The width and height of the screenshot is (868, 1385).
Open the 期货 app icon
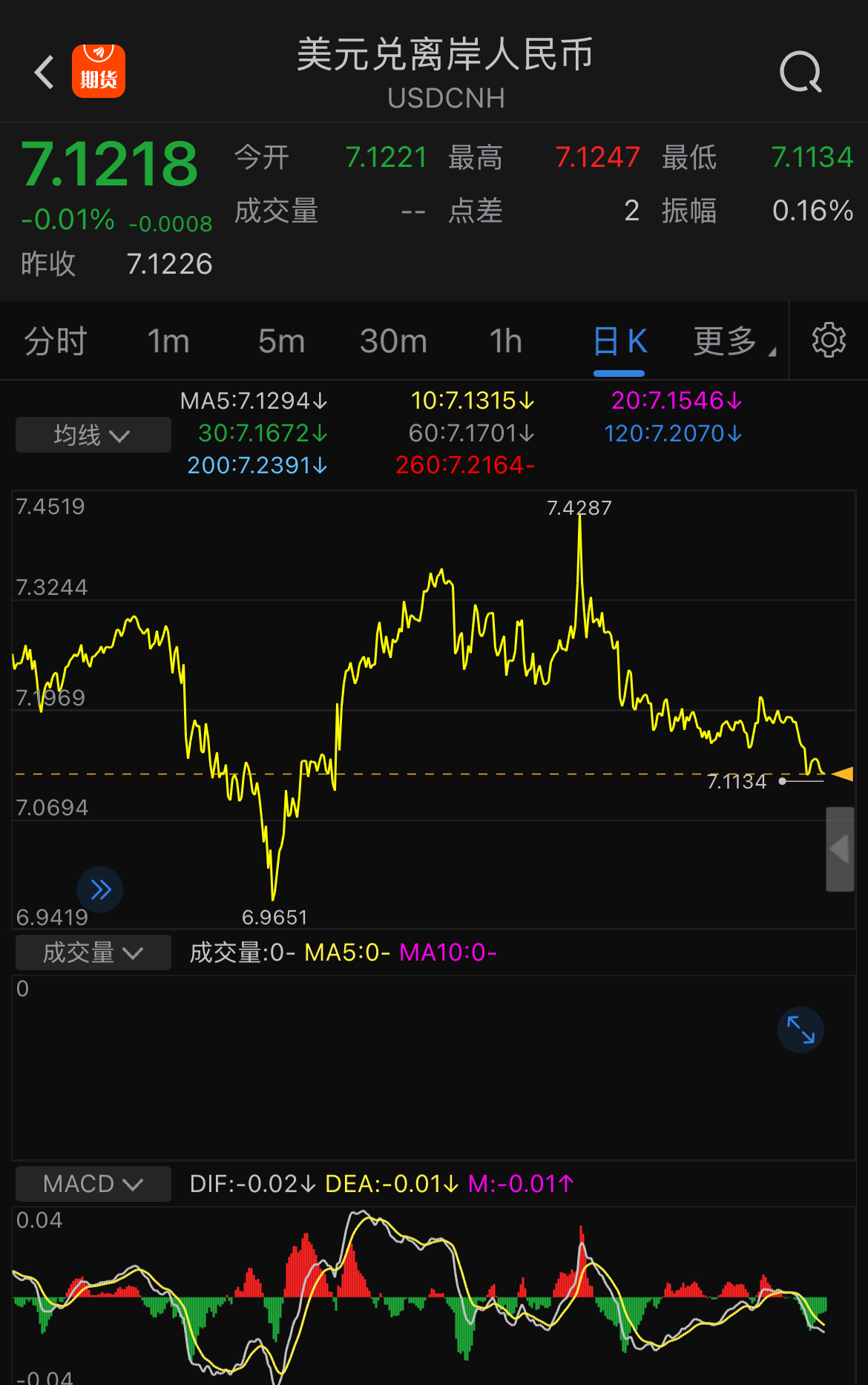pos(99,70)
